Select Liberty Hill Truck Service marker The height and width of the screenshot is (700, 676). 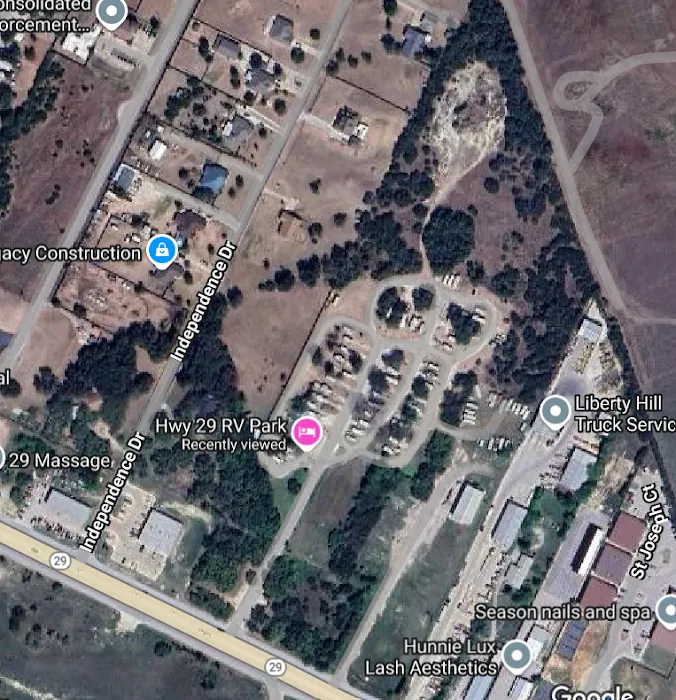click(555, 411)
